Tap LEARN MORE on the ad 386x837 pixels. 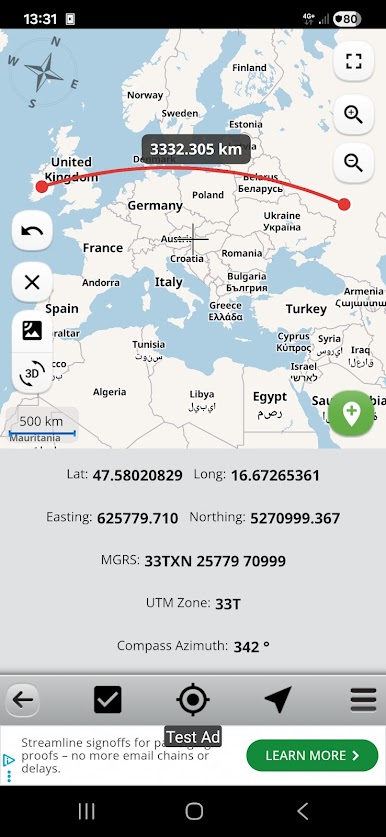[312, 755]
